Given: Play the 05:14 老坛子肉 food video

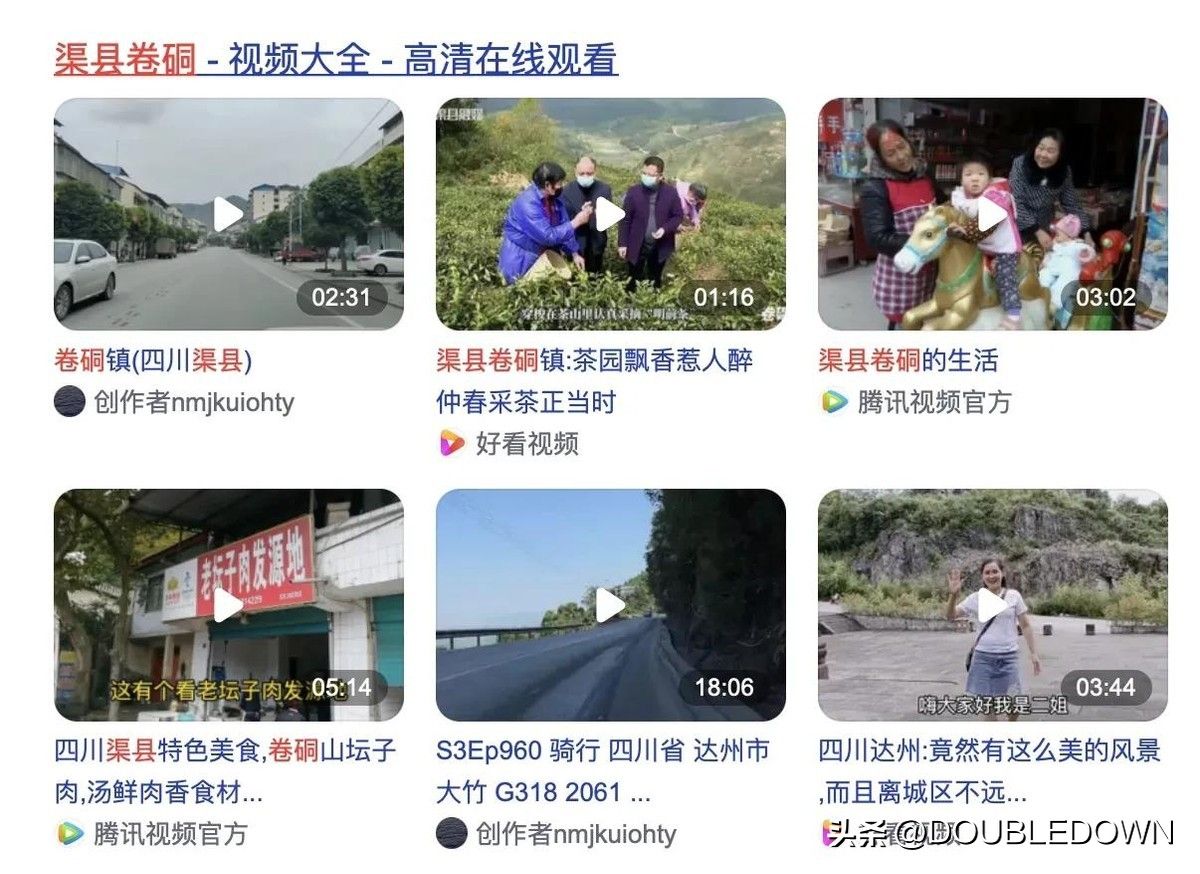Looking at the screenshot, I should click(228, 604).
